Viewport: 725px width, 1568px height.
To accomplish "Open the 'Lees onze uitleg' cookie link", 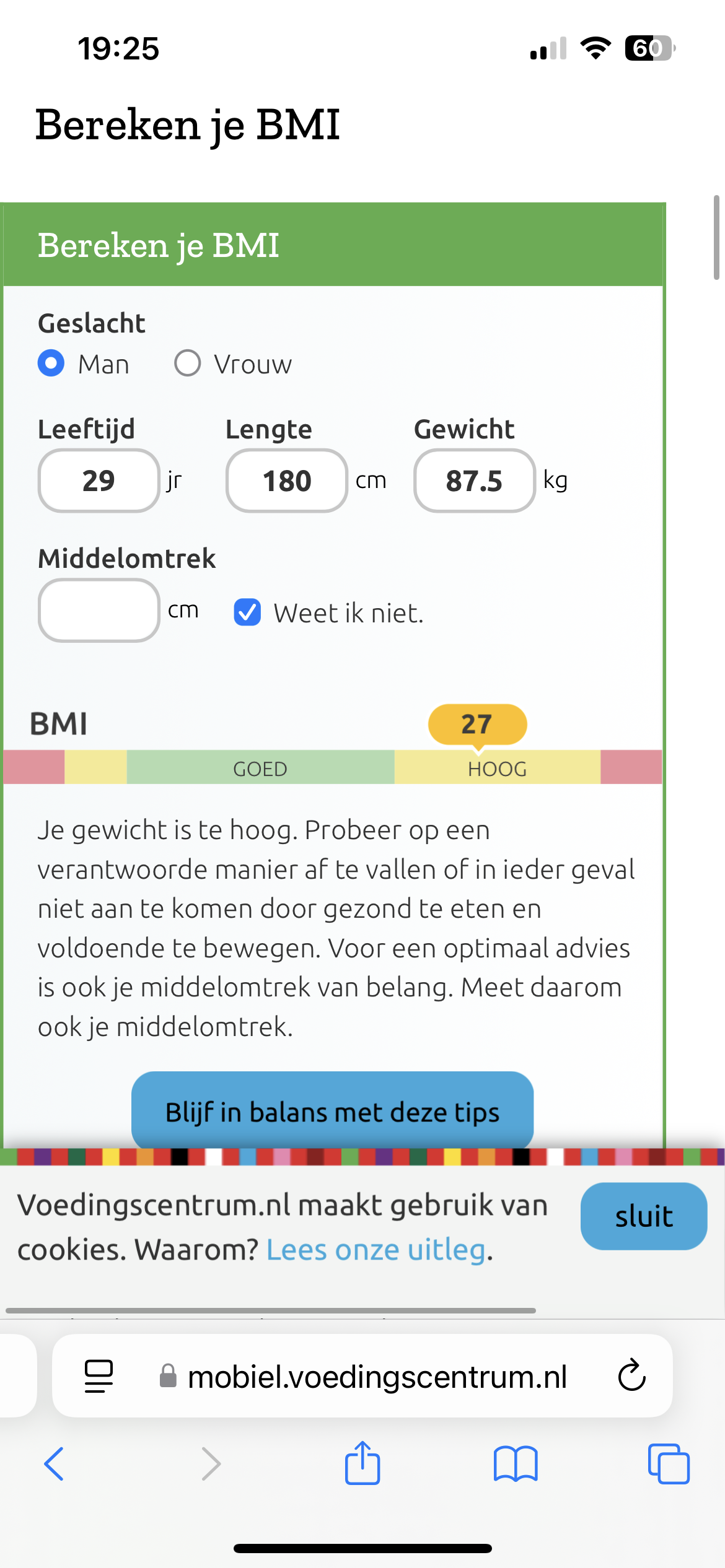I will (376, 1250).
